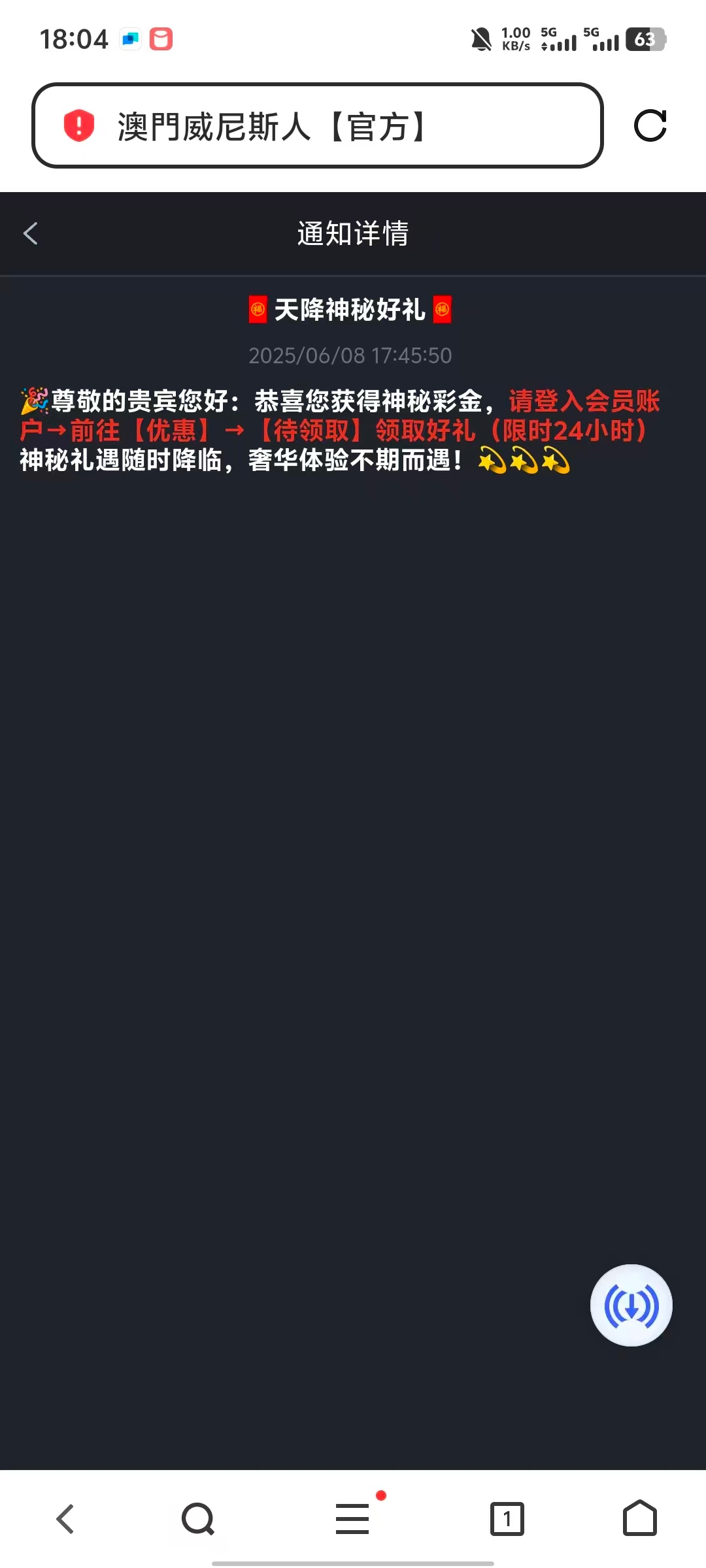
Task: Go back from 通知详情 page
Action: (31, 233)
